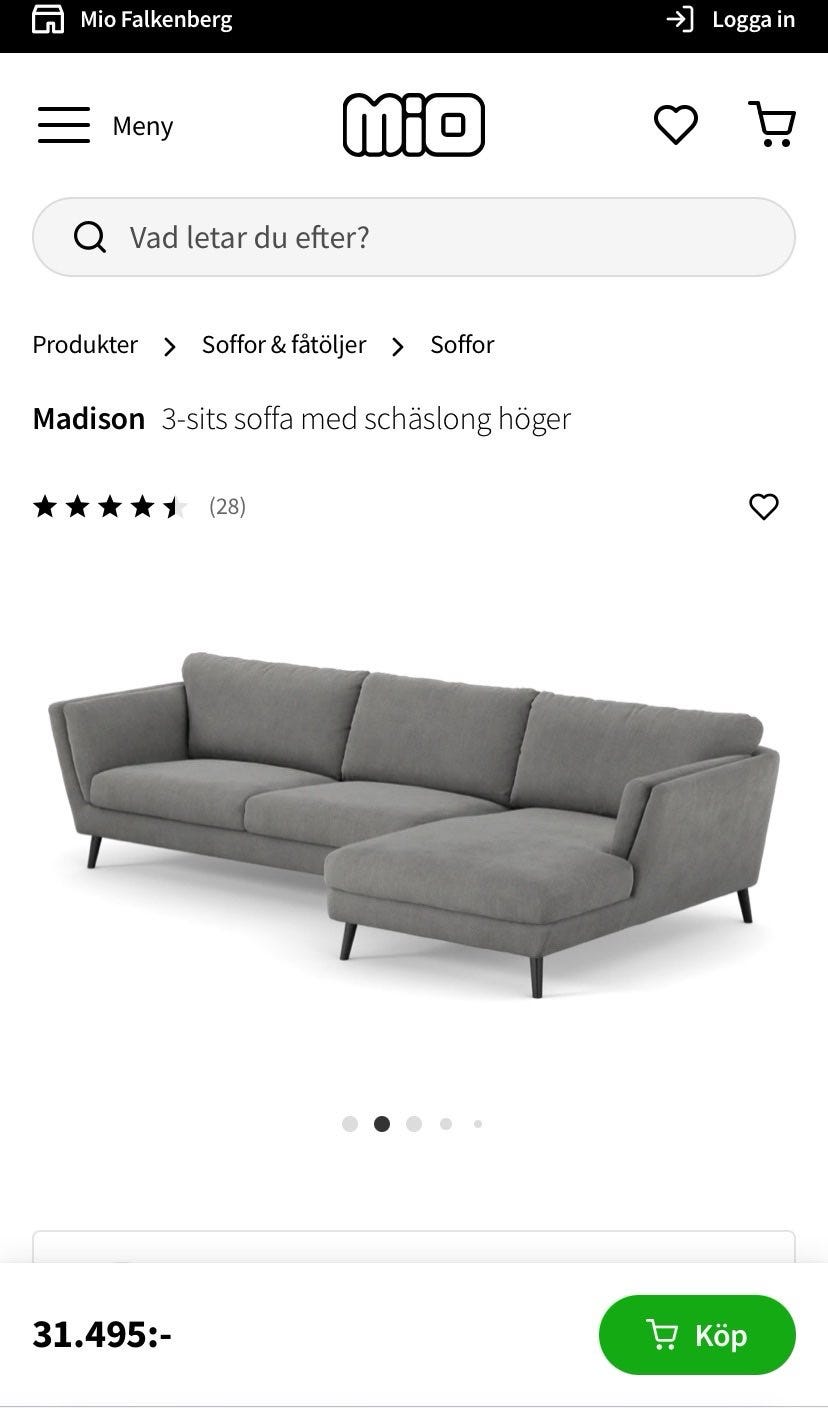Expand the breadcrumb chevron after Produkter
Viewport: 828px width, 1408px height.
pos(168,345)
